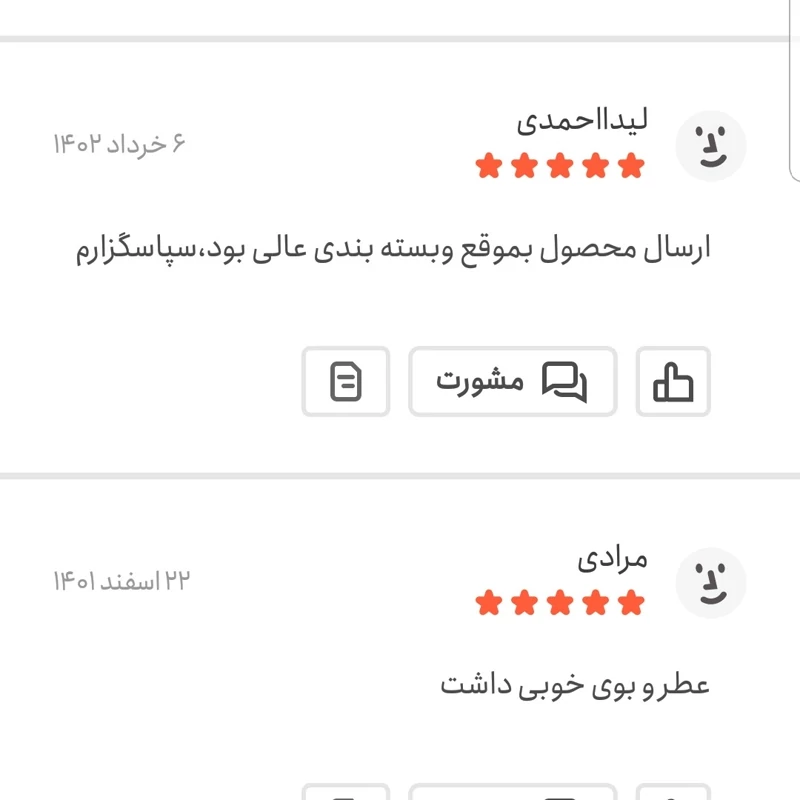Tap مشورت button under لیدااحمدی's review
The height and width of the screenshot is (800, 800).
512,381
